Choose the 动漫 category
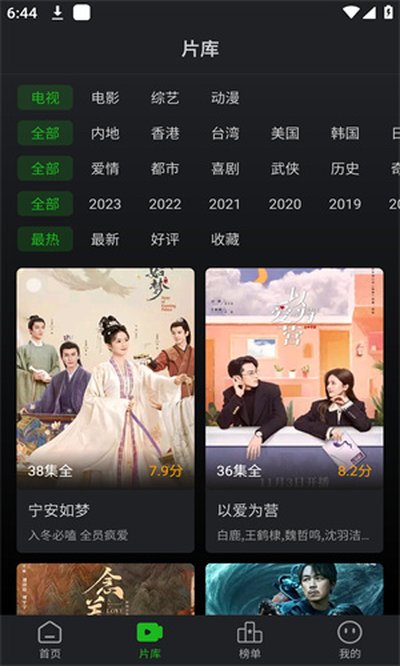The height and width of the screenshot is (666, 400). click(x=225, y=98)
